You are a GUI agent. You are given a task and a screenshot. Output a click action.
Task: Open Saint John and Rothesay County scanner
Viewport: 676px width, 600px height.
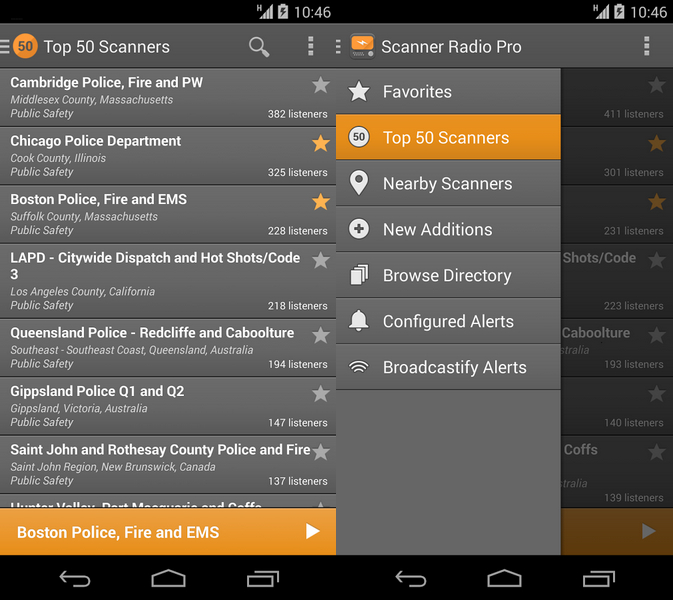tap(150, 465)
